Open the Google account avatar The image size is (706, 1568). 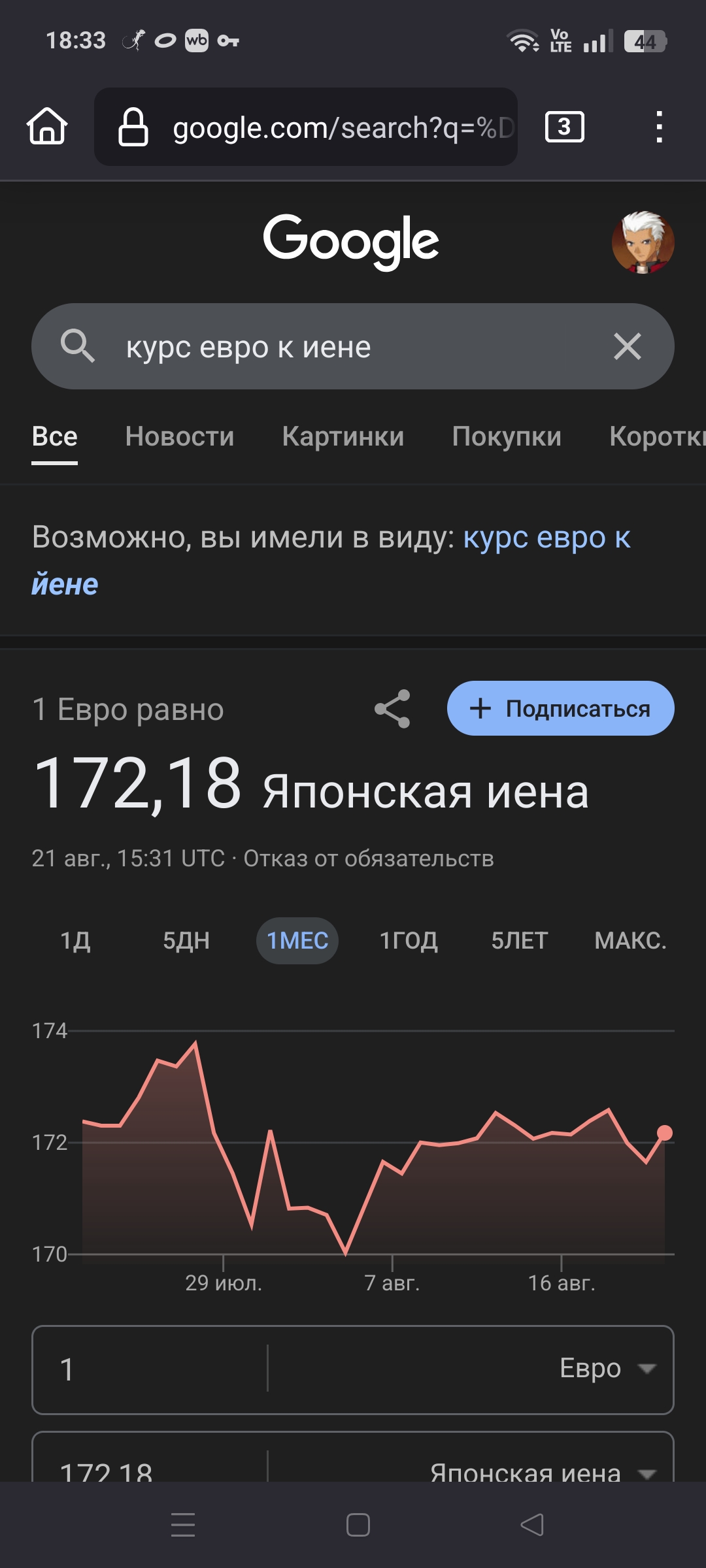(643, 242)
